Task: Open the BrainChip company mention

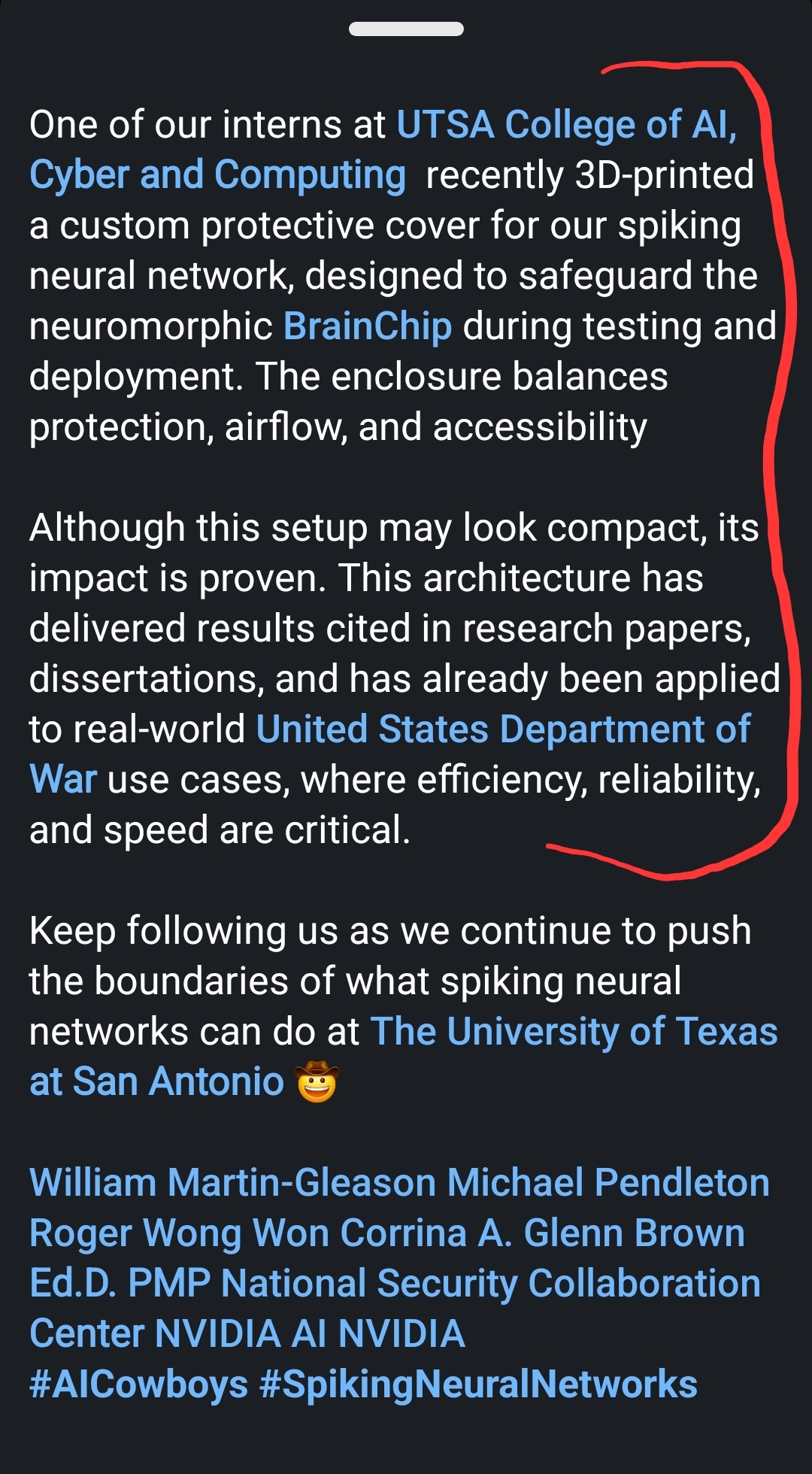Action: 368,326
